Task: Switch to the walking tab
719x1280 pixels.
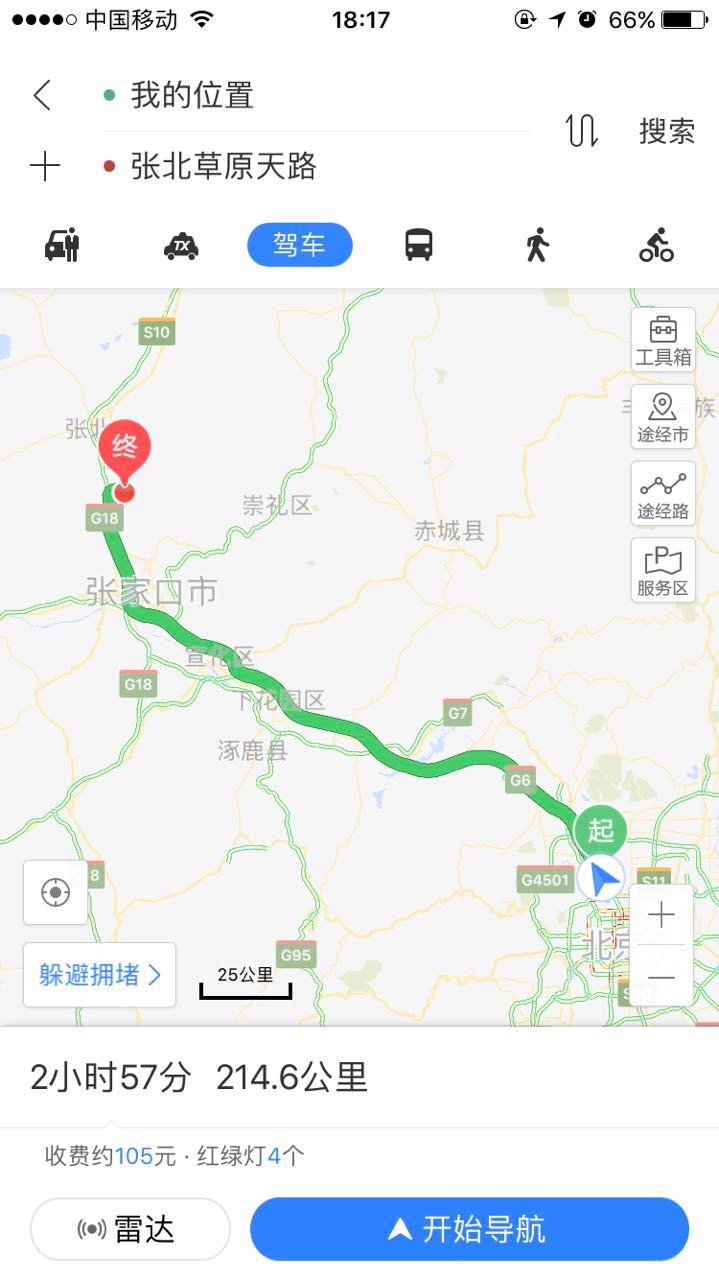Action: click(x=537, y=245)
